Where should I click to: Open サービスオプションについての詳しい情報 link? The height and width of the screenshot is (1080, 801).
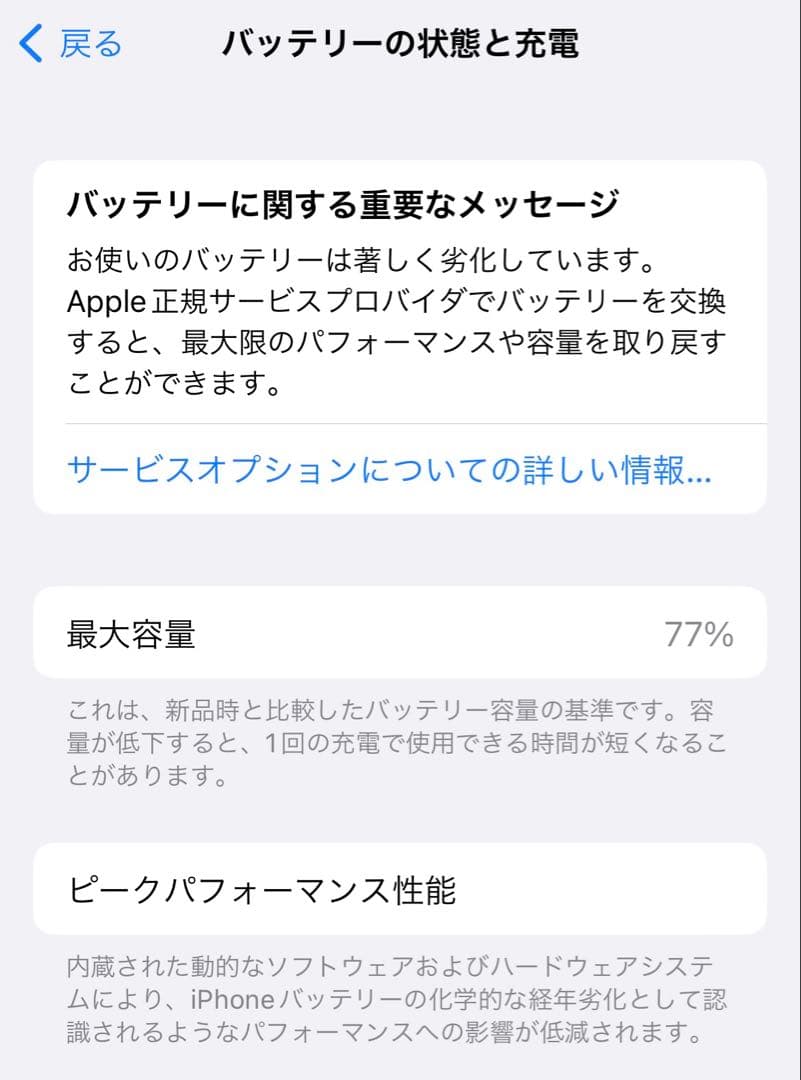[x=389, y=470]
